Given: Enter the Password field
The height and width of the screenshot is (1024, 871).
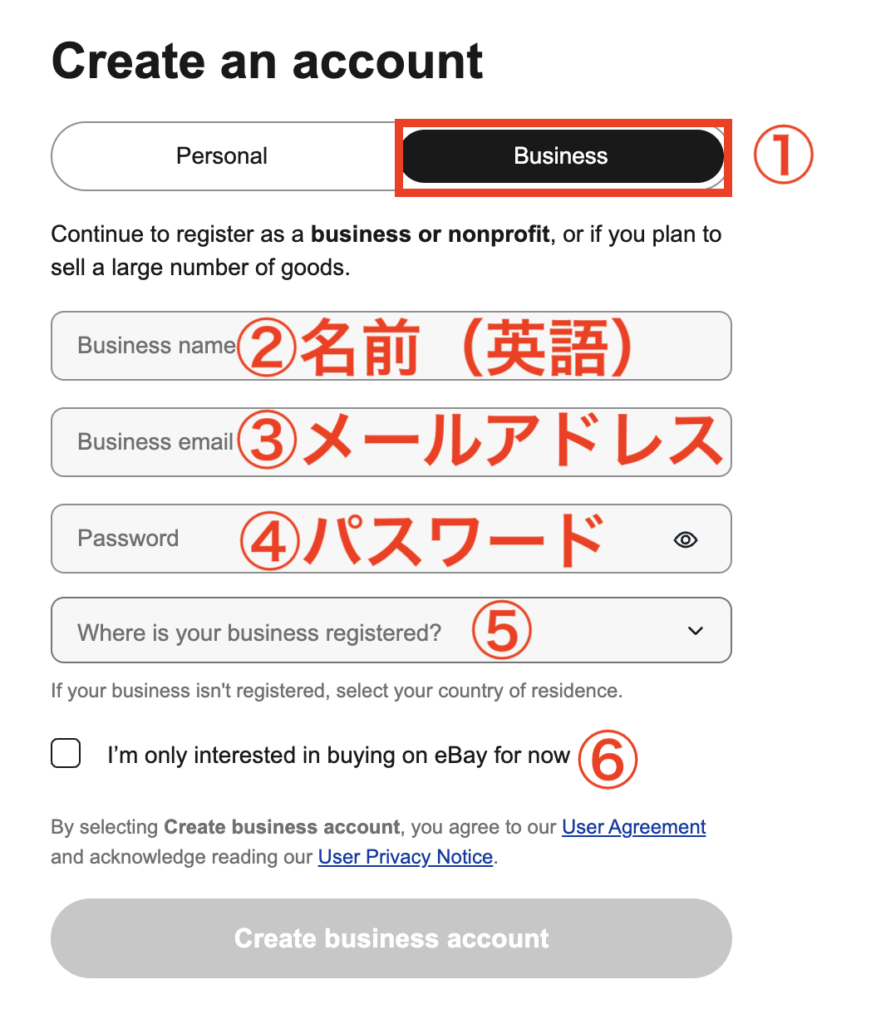Looking at the screenshot, I should pos(360,539).
